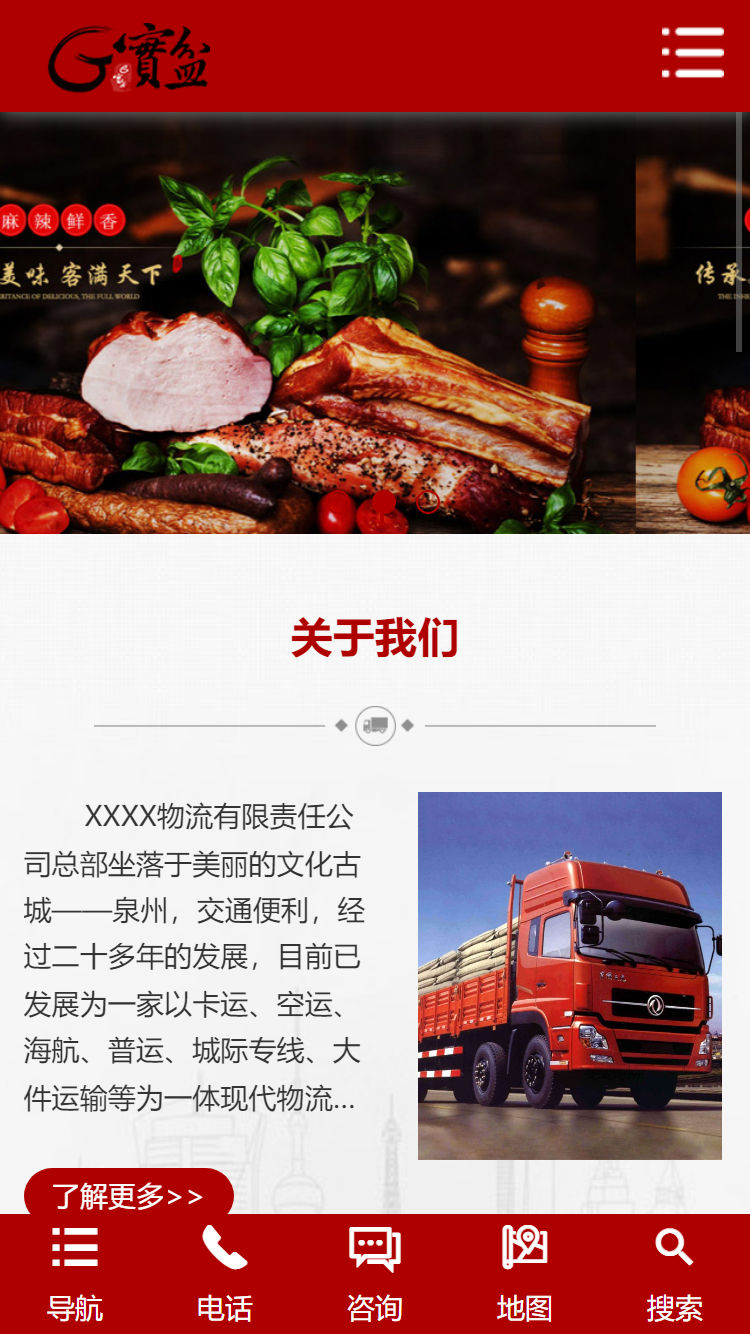Screen dimensions: 750x1334
Task: Open the 地图 map item
Action: [525, 1274]
